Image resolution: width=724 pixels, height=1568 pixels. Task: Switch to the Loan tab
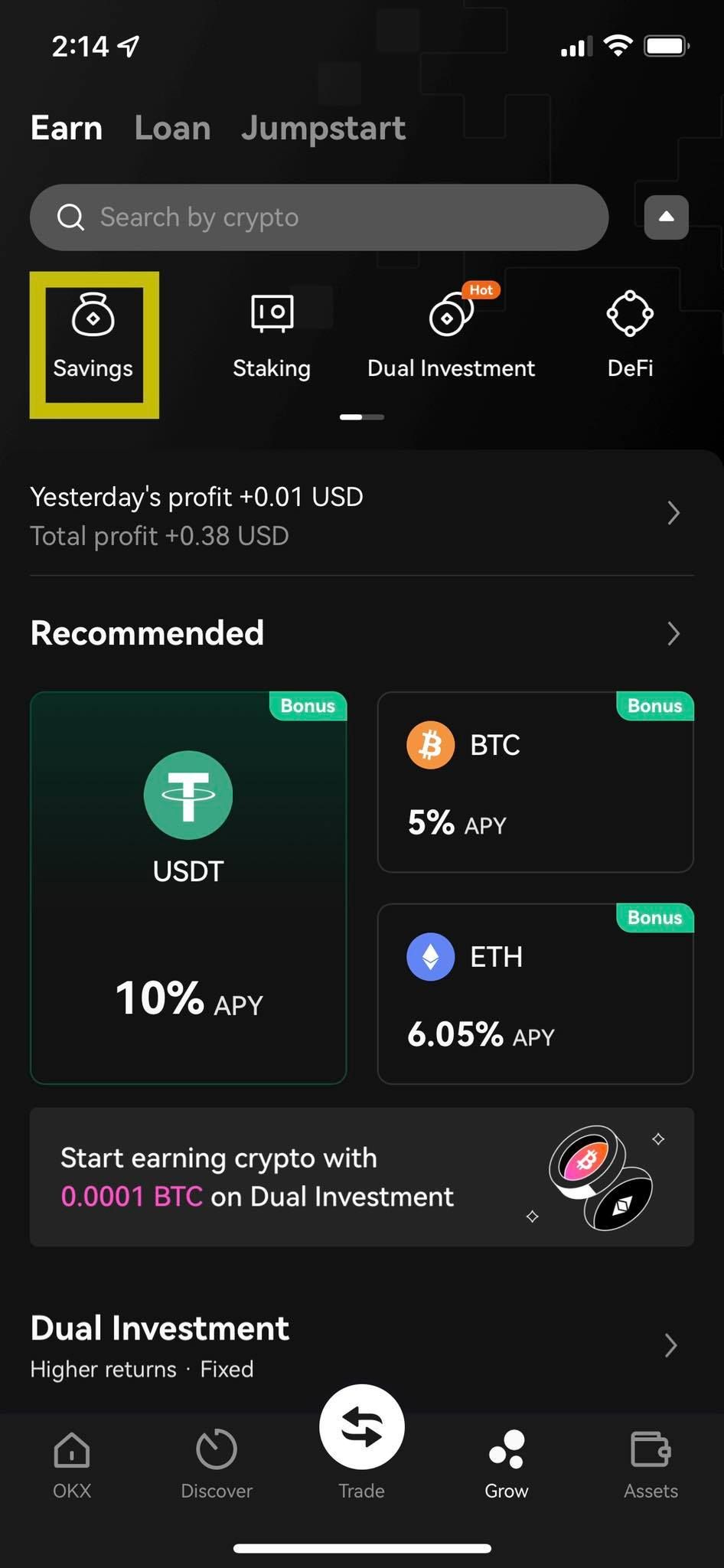pyautogui.click(x=172, y=128)
